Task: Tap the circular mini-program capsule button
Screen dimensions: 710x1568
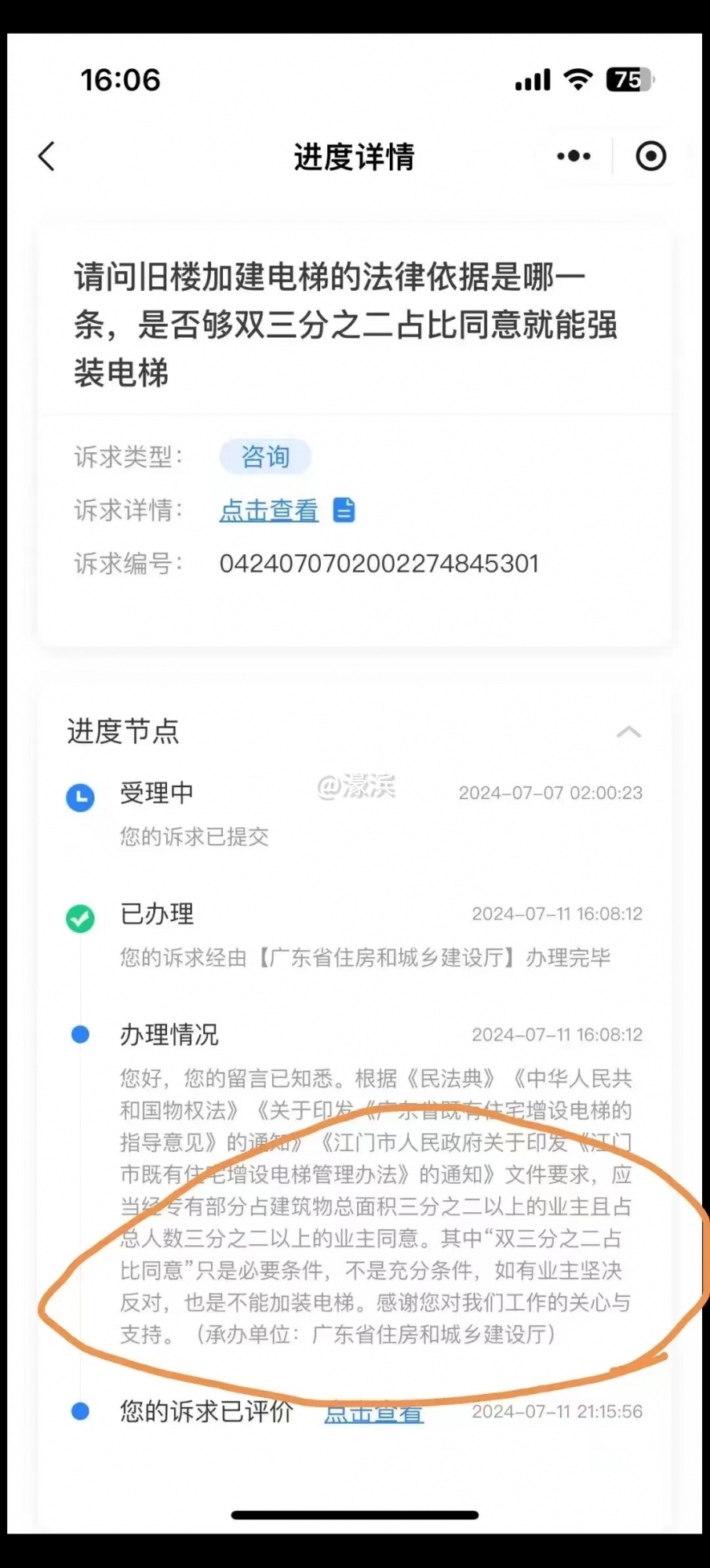Action: click(x=651, y=156)
